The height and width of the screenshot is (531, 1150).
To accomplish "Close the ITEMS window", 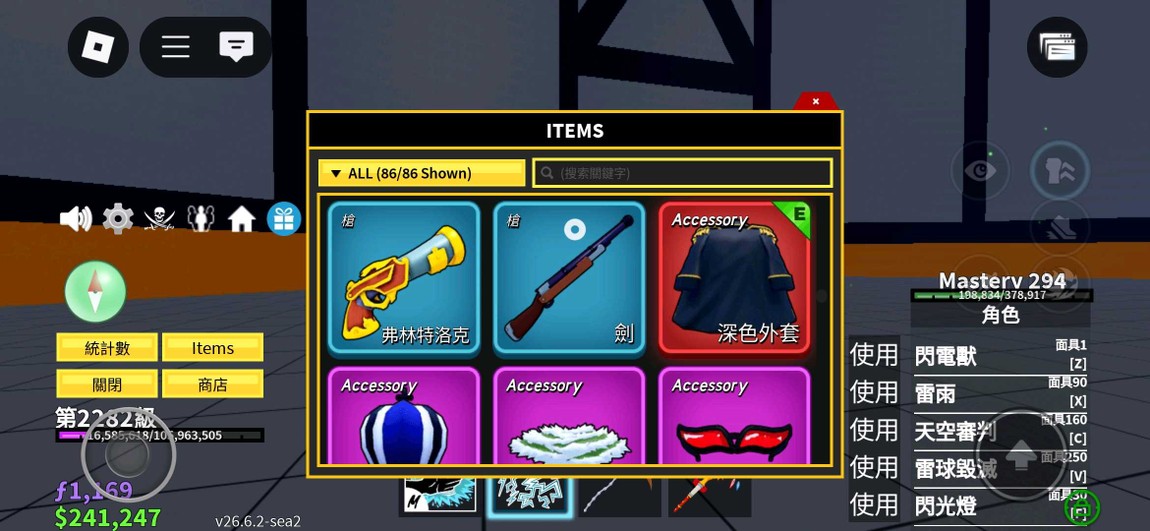I will click(815, 101).
